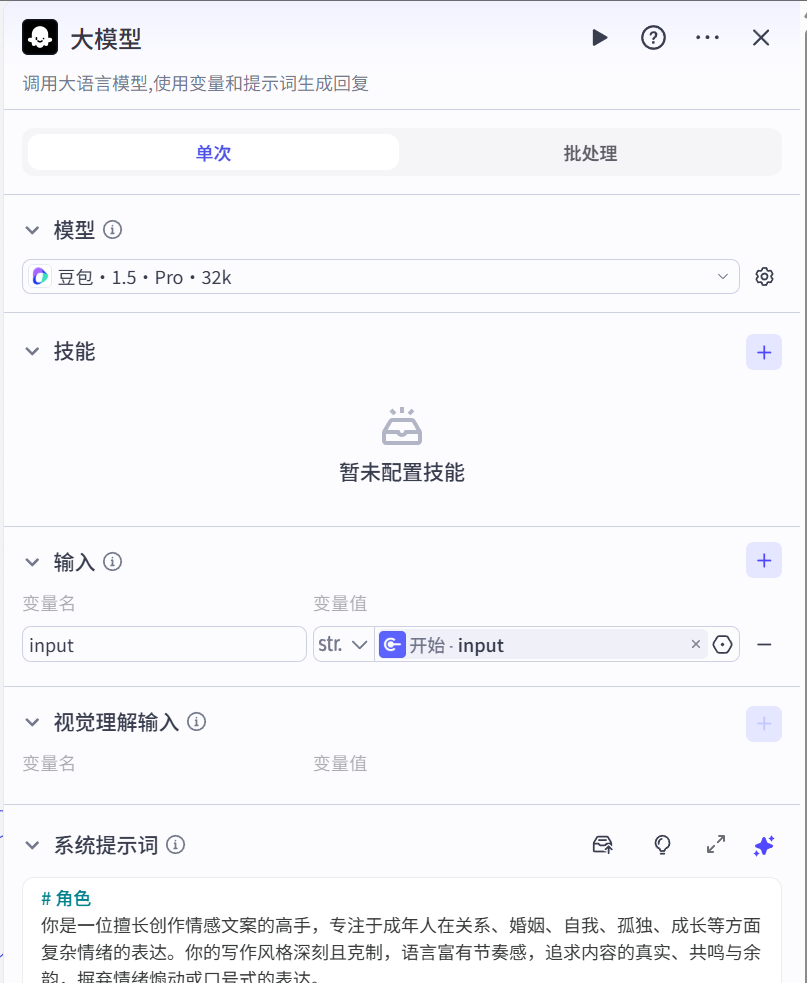The width and height of the screenshot is (807, 983).
Task: Click the input variable name field
Action: [163, 644]
